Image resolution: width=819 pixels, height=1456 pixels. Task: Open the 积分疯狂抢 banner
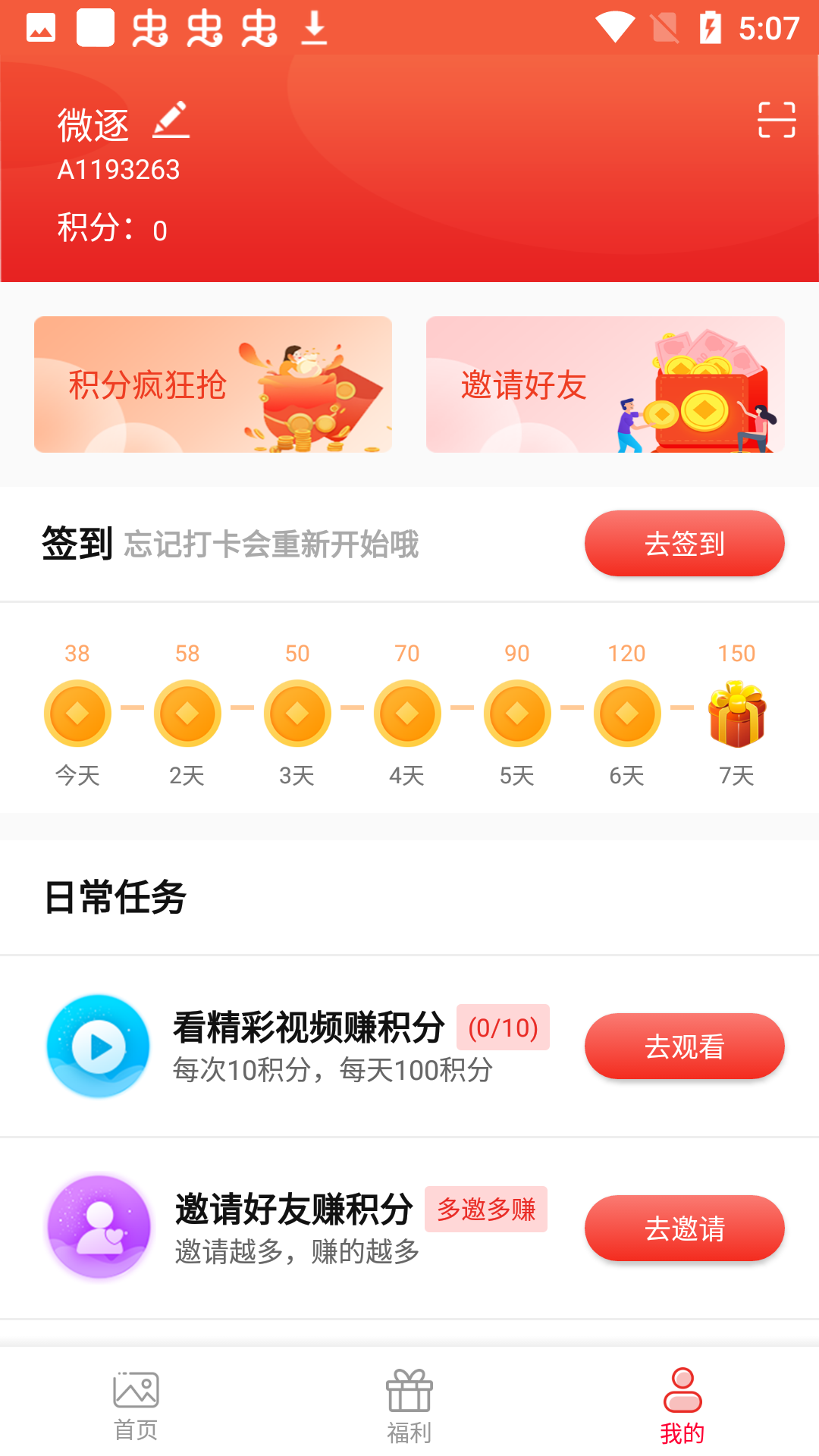coord(213,384)
